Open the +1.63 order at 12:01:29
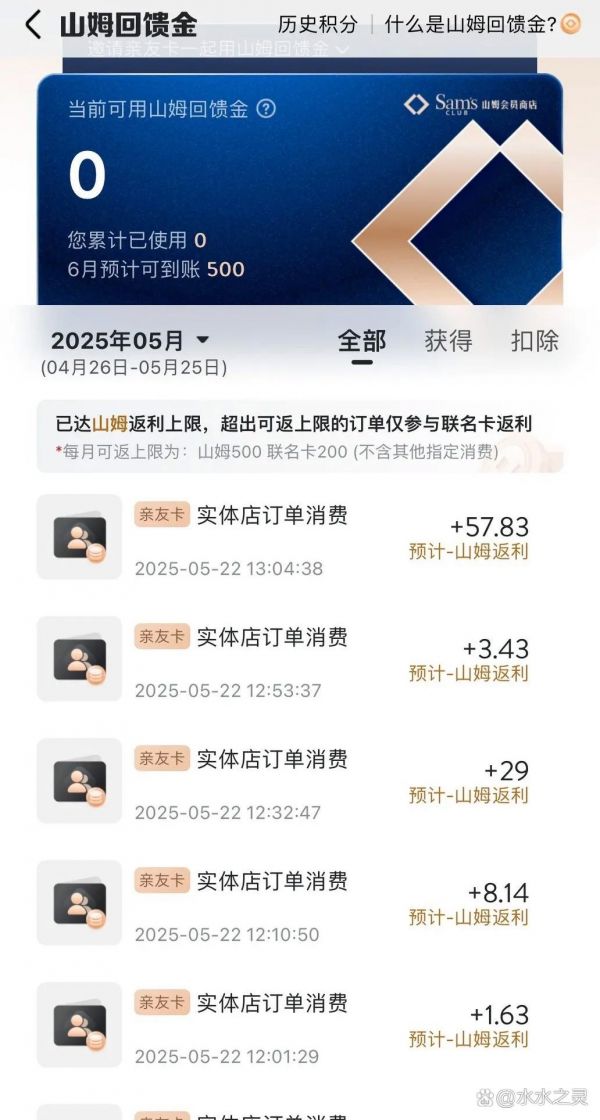 pos(300,1026)
